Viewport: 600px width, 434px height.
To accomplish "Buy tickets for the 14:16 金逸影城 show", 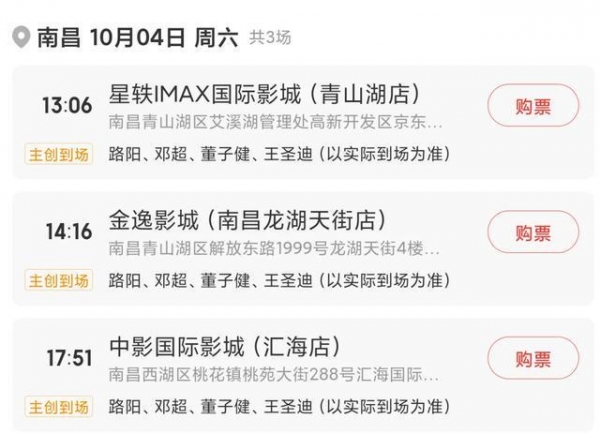I will pyautogui.click(x=532, y=233).
